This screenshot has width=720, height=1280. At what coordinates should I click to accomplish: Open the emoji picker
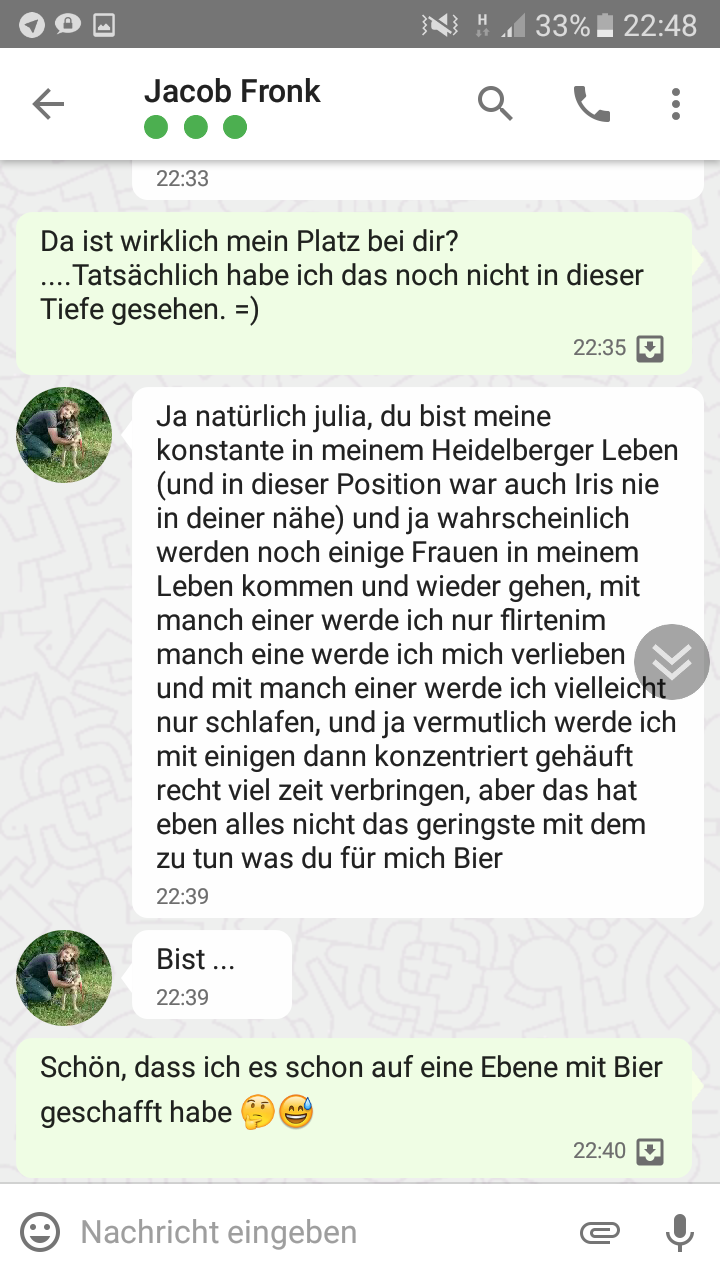[x=41, y=1232]
